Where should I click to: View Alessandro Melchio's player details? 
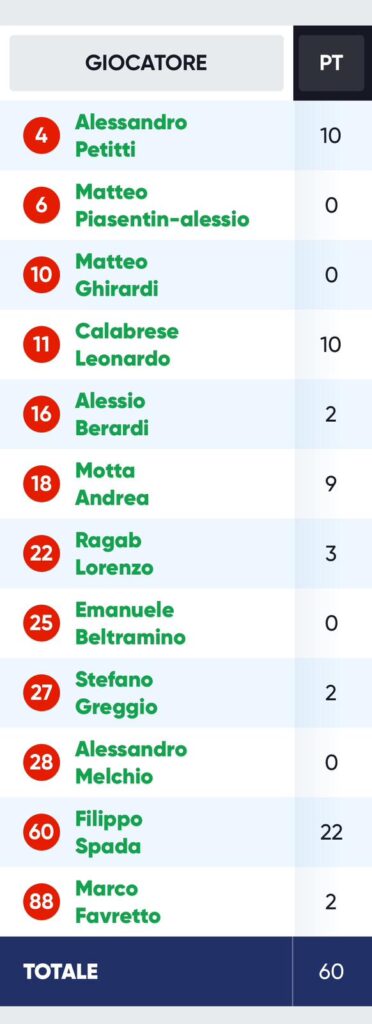[131, 763]
